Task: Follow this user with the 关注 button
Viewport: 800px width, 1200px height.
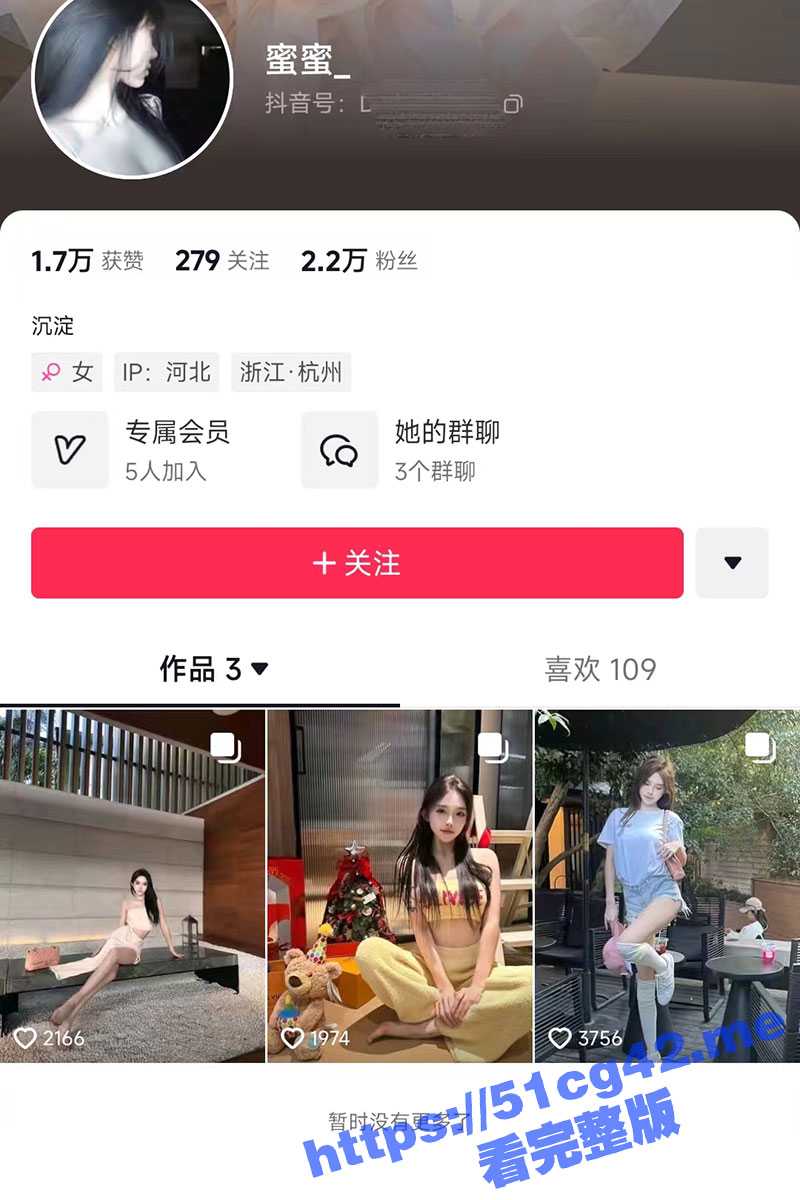Action: [357, 563]
